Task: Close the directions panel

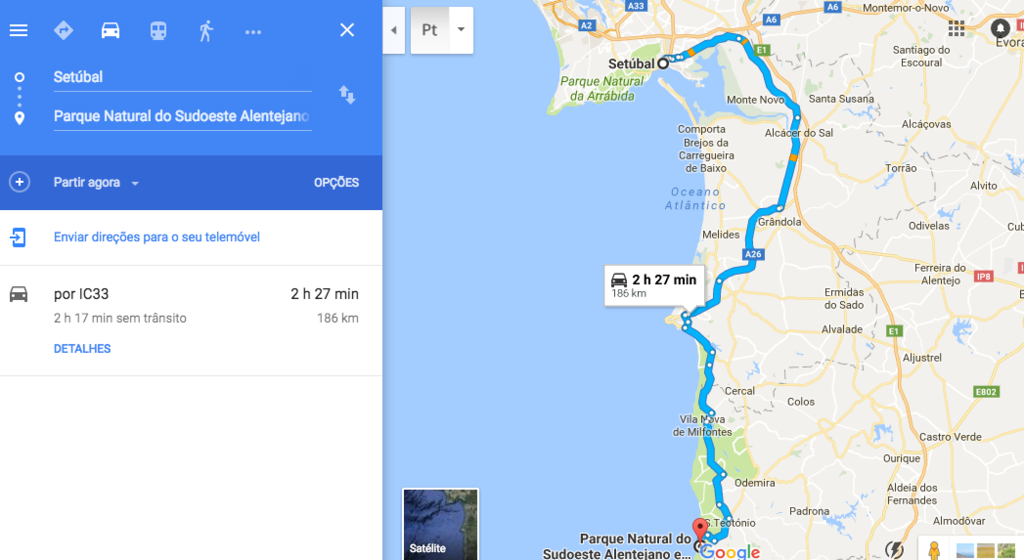Action: point(347,30)
